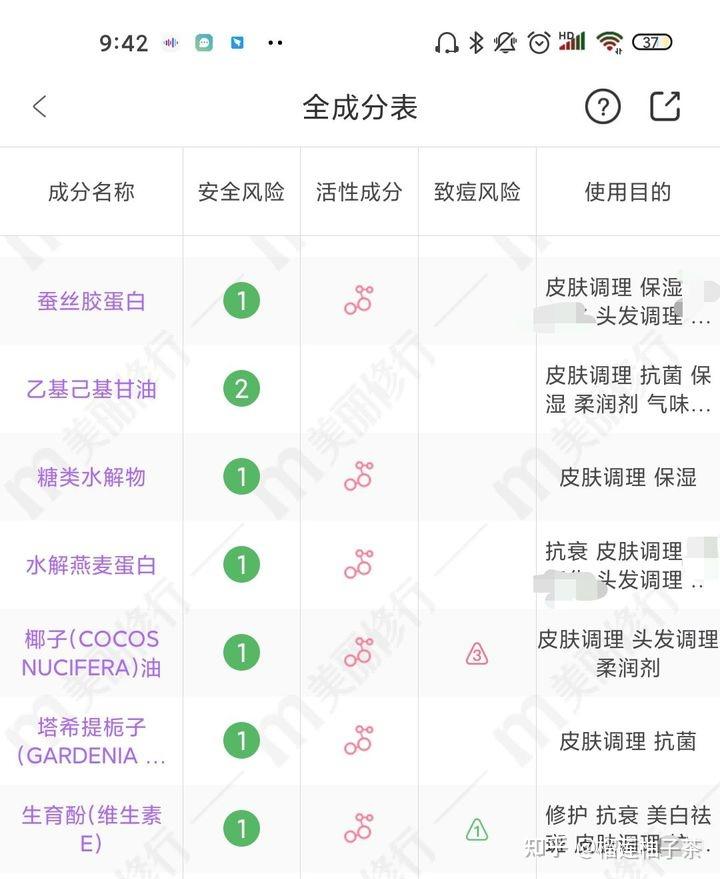Tap the acne risk triangle 3 for 椰子油
This screenshot has width=720, height=879.
tap(477, 653)
